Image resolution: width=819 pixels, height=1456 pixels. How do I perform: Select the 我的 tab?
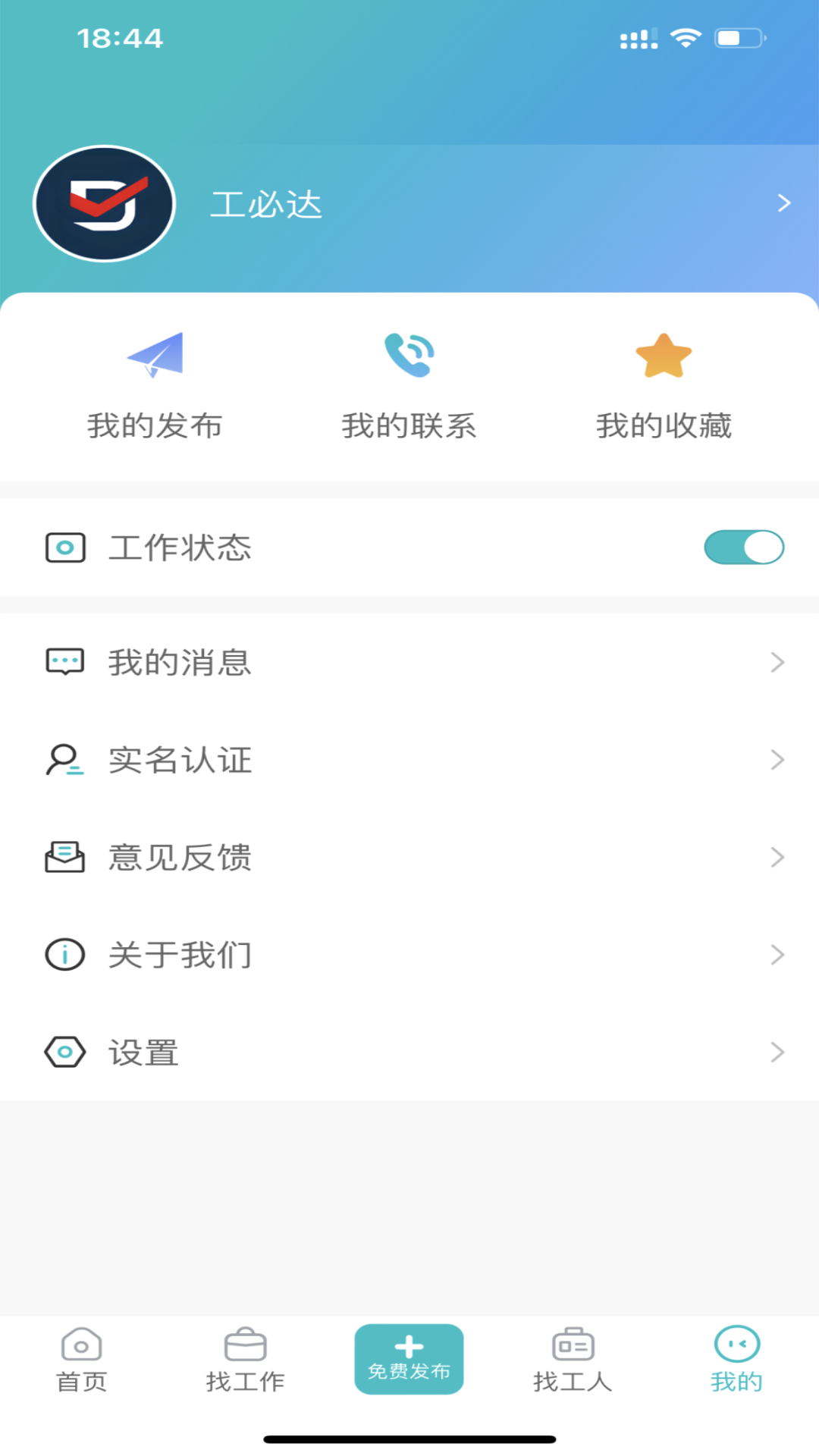[737, 1360]
